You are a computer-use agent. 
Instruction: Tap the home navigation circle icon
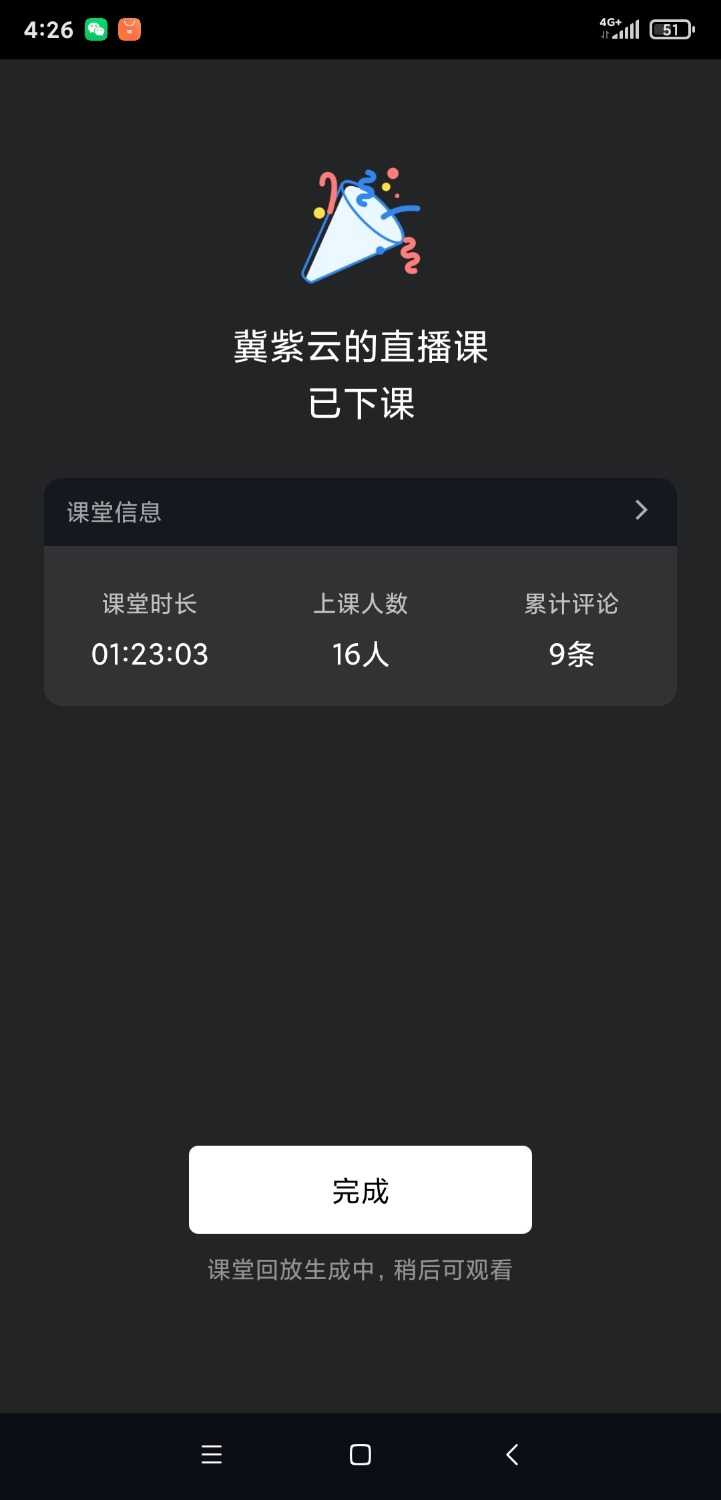pos(360,1454)
